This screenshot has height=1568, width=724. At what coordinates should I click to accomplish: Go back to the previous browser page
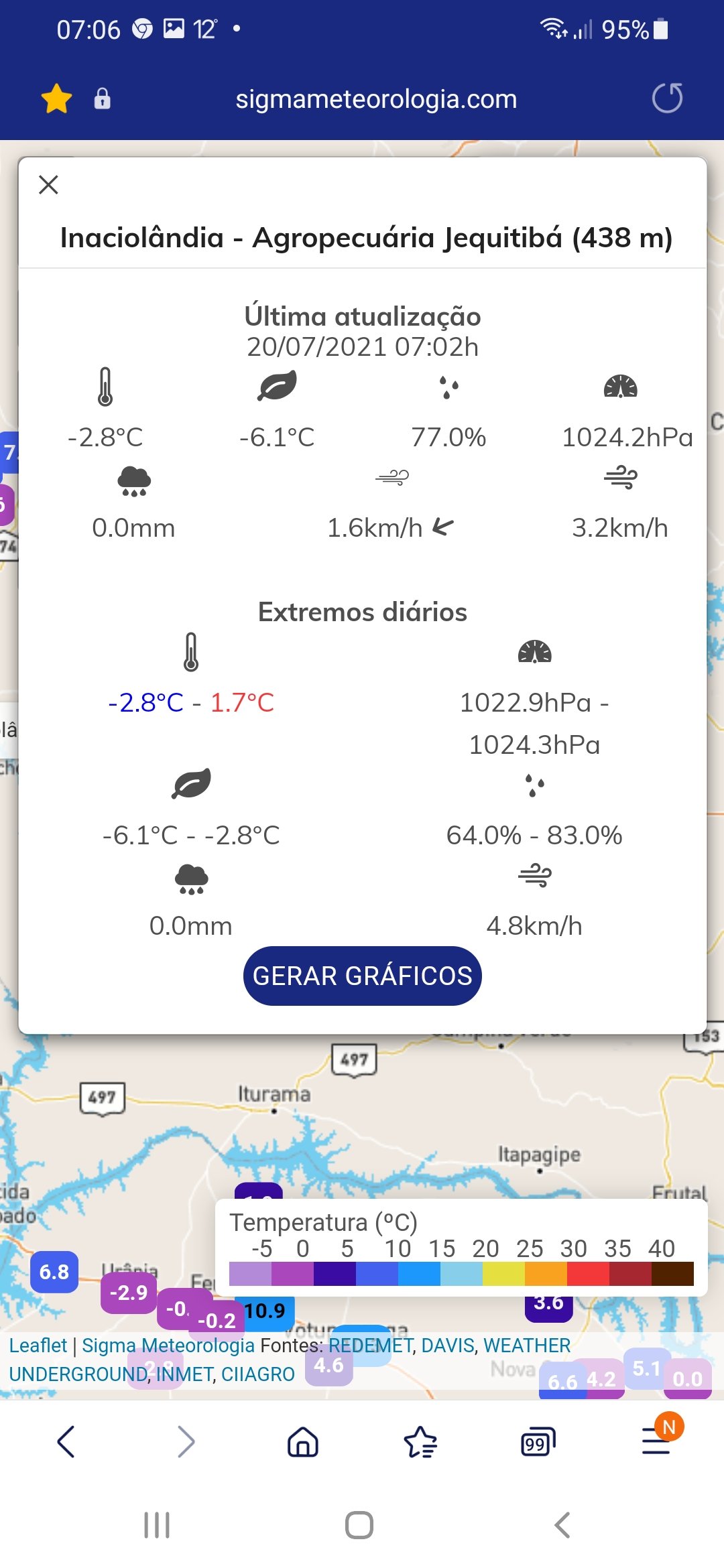point(66,1441)
